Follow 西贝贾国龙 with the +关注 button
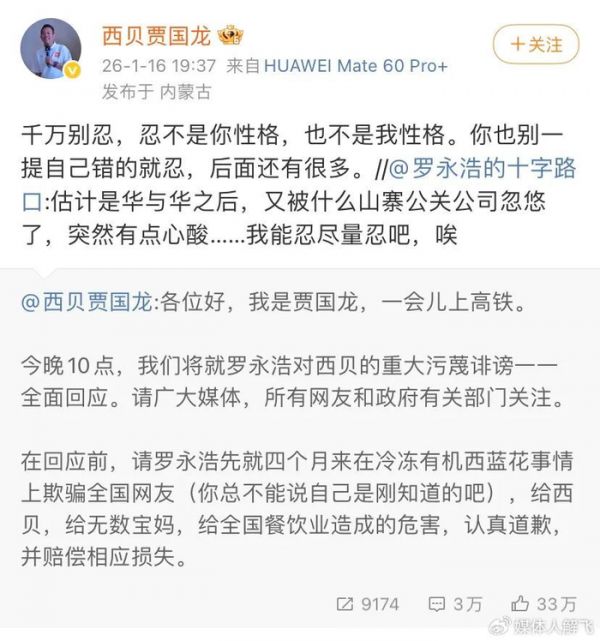The height and width of the screenshot is (641, 600). coord(535,45)
